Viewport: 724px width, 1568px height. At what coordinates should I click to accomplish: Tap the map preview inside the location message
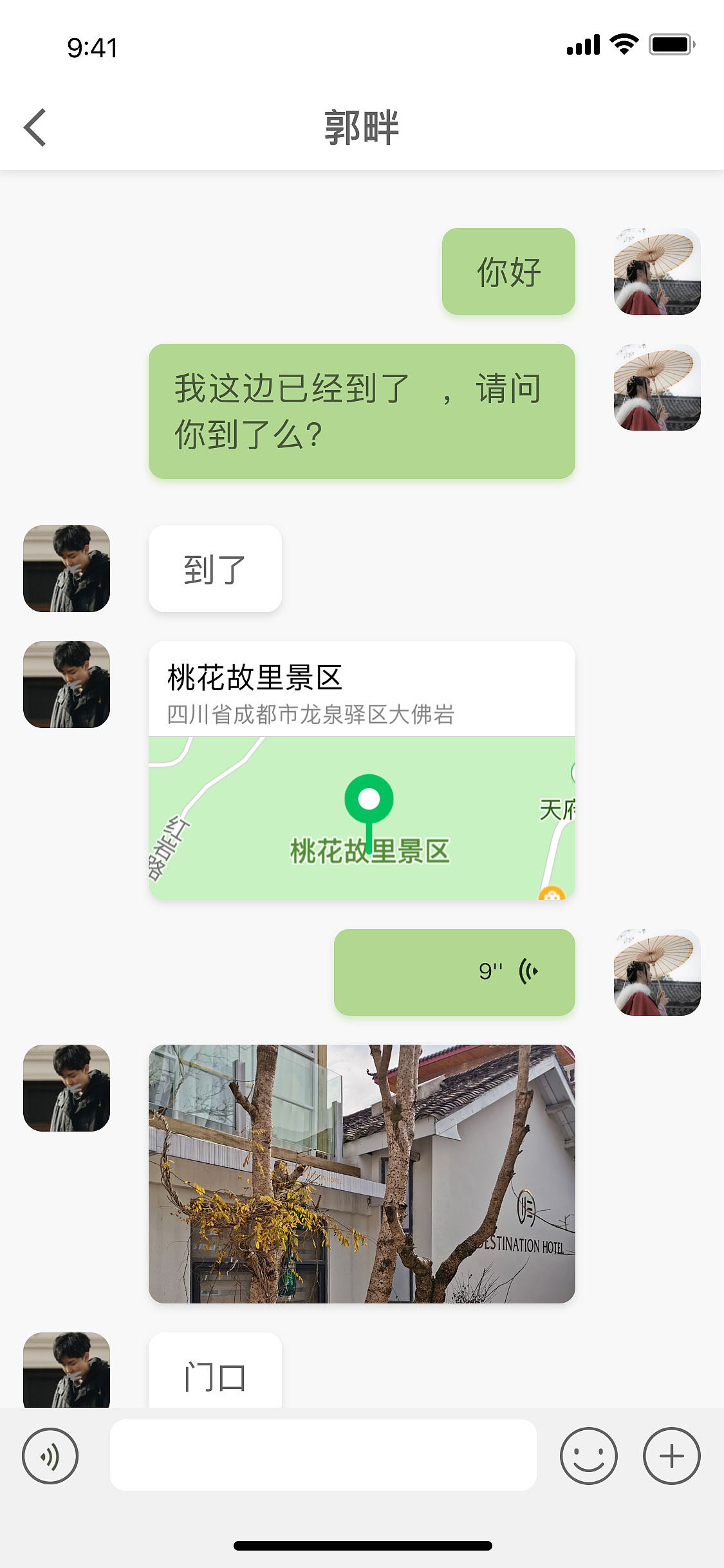360,817
